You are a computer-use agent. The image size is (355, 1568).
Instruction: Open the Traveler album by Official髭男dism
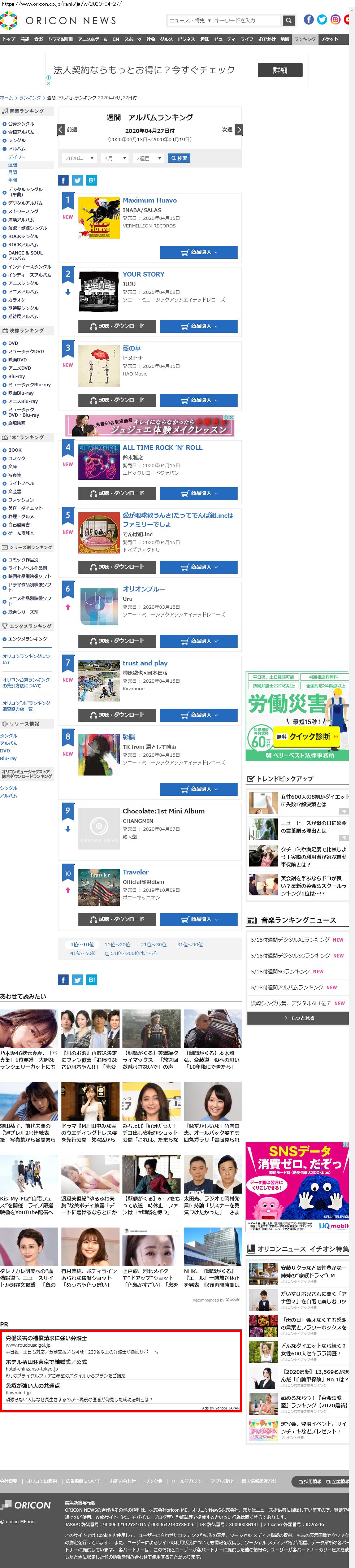tap(135, 872)
